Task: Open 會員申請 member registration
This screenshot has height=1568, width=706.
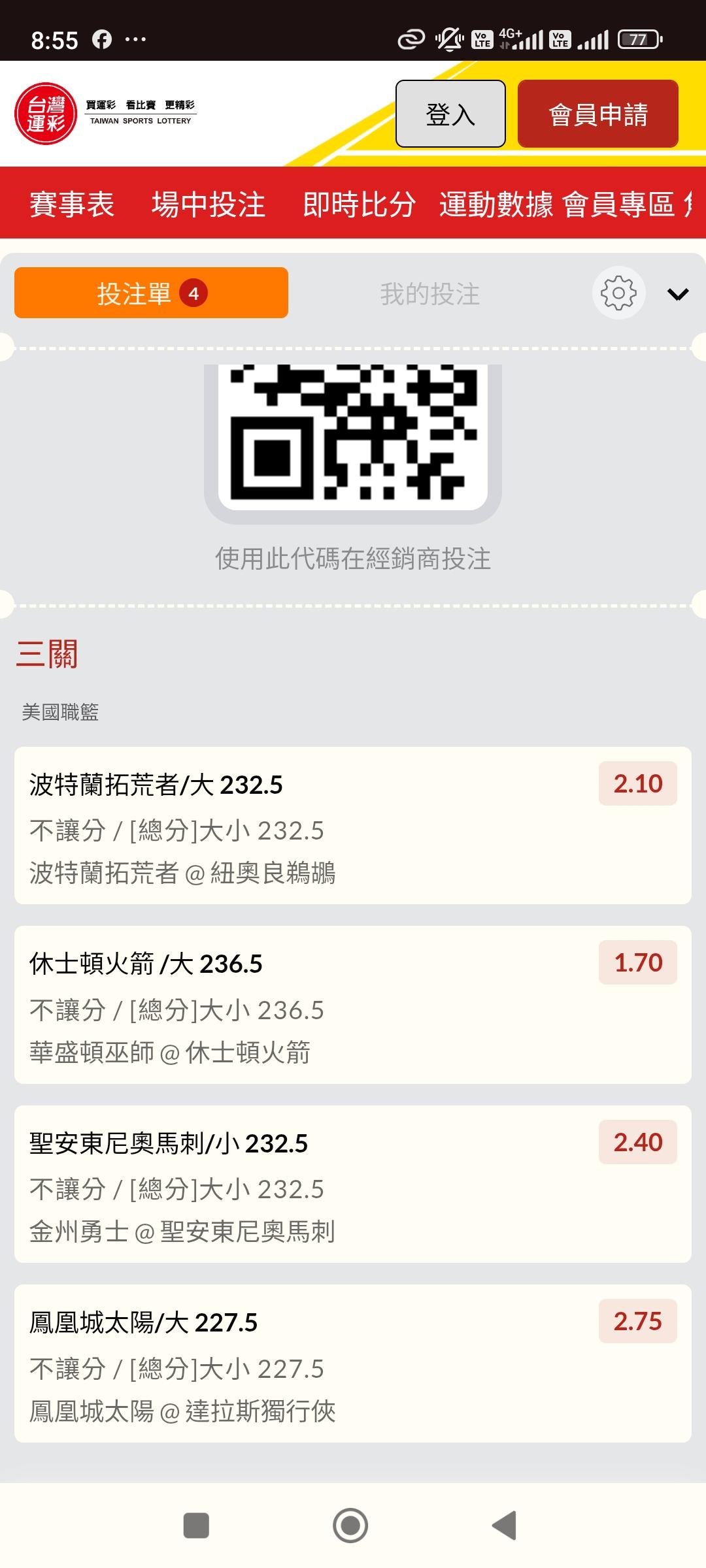Action: pyautogui.click(x=597, y=114)
